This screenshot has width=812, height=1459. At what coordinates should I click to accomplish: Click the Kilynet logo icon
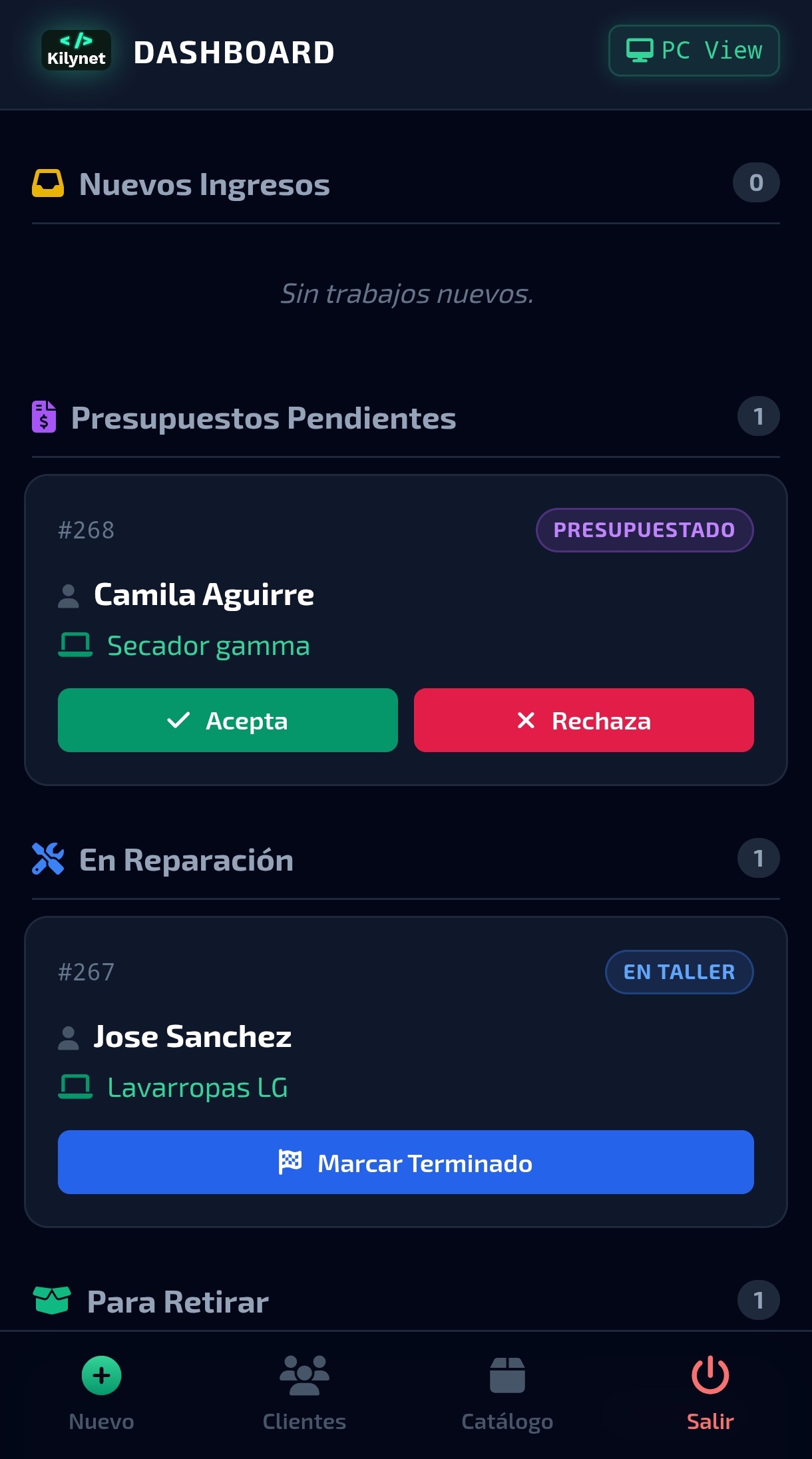pos(75,51)
